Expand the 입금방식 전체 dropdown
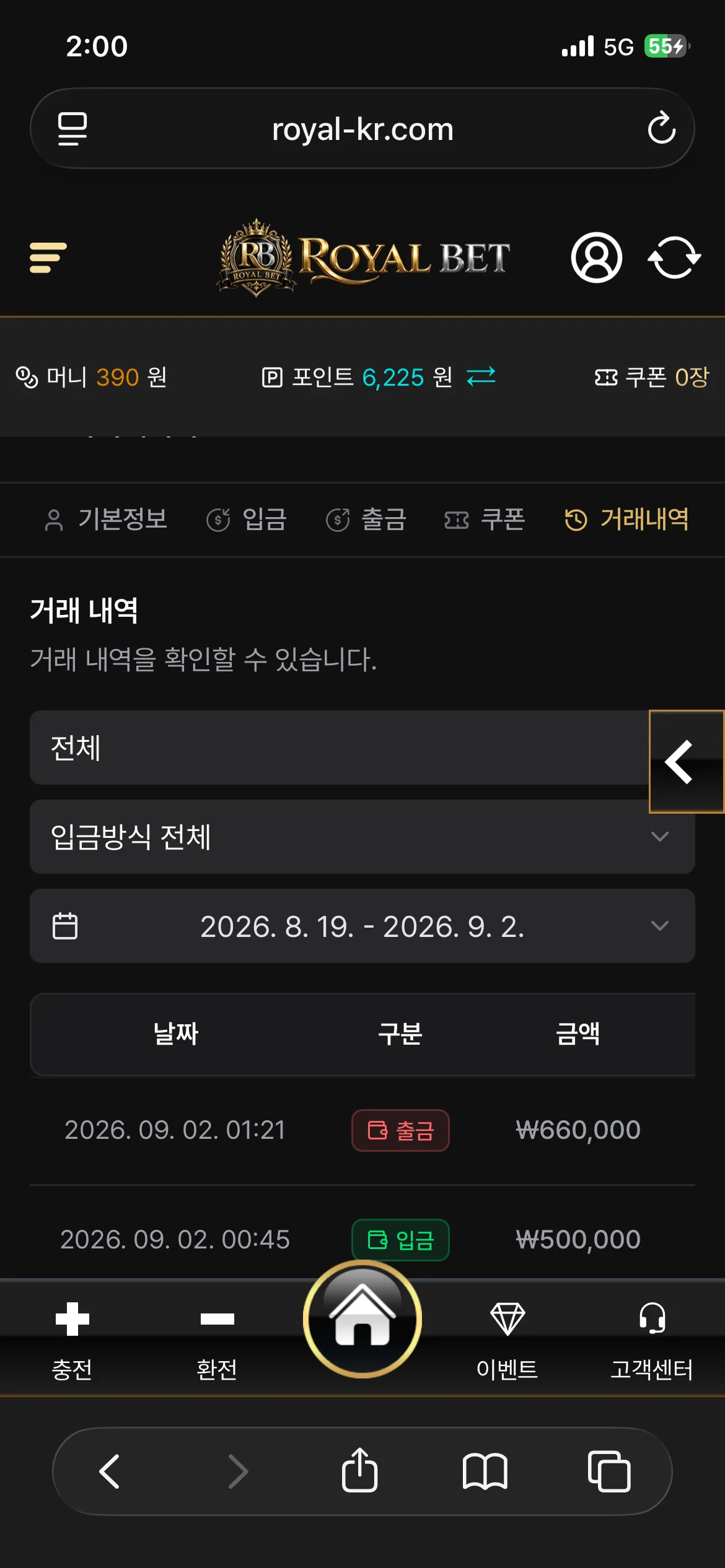The height and width of the screenshot is (1568, 725). click(x=362, y=837)
